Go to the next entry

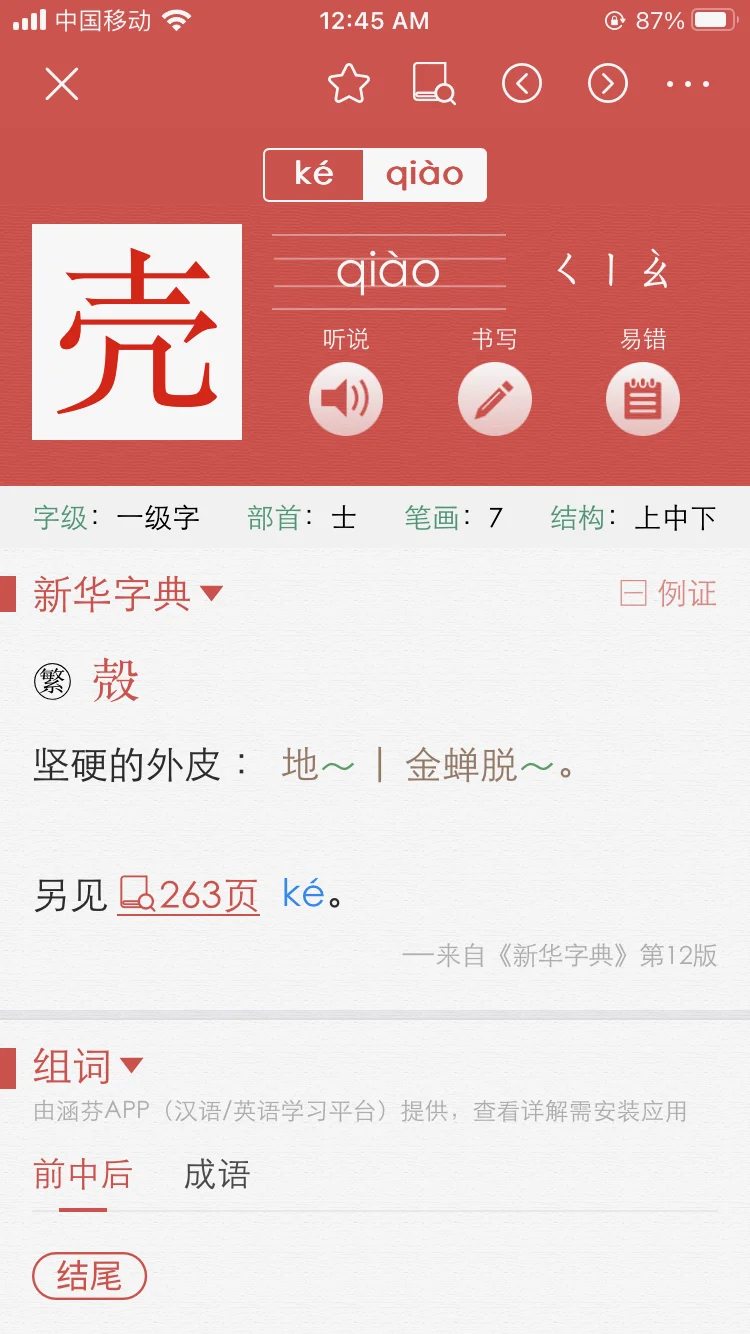[x=608, y=84]
